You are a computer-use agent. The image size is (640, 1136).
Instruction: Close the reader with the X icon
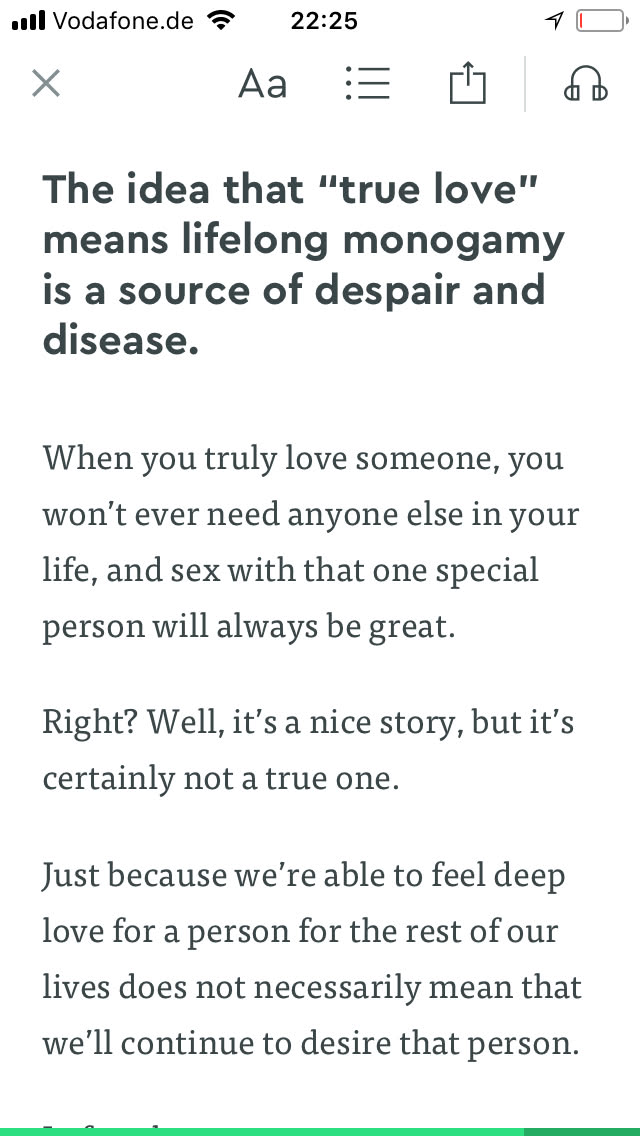click(x=46, y=84)
